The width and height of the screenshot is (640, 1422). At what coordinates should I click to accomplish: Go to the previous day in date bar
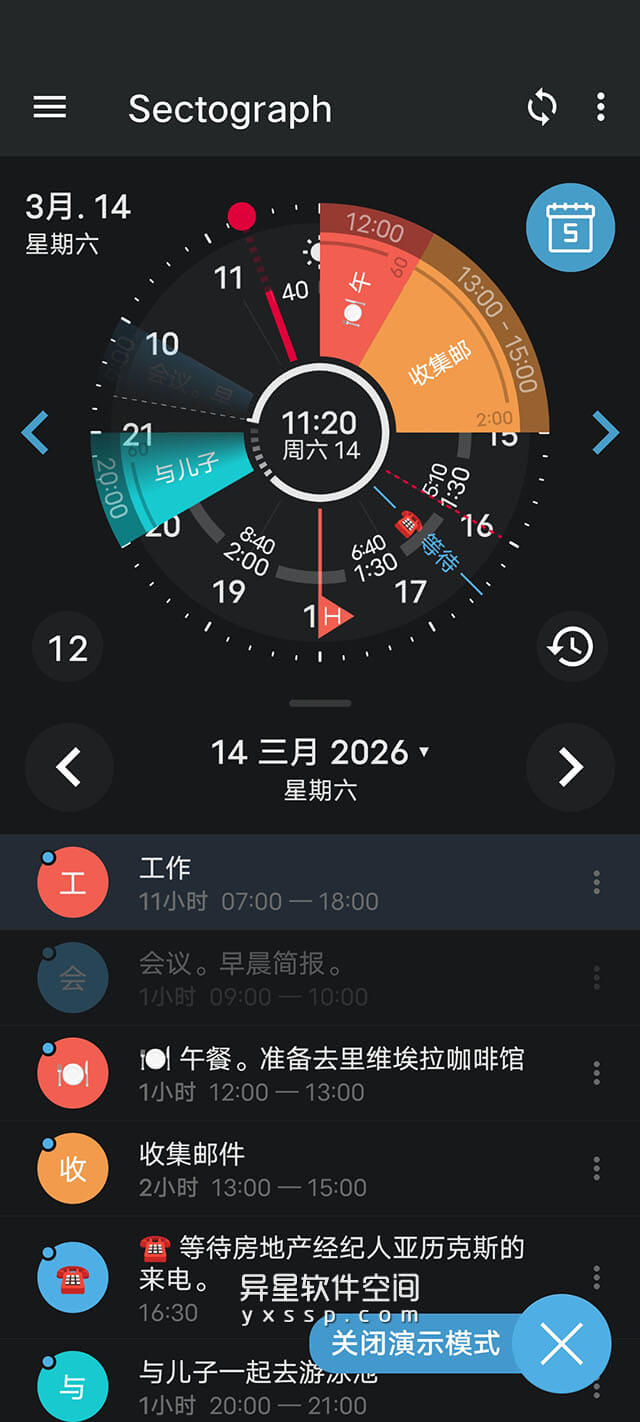pos(69,767)
